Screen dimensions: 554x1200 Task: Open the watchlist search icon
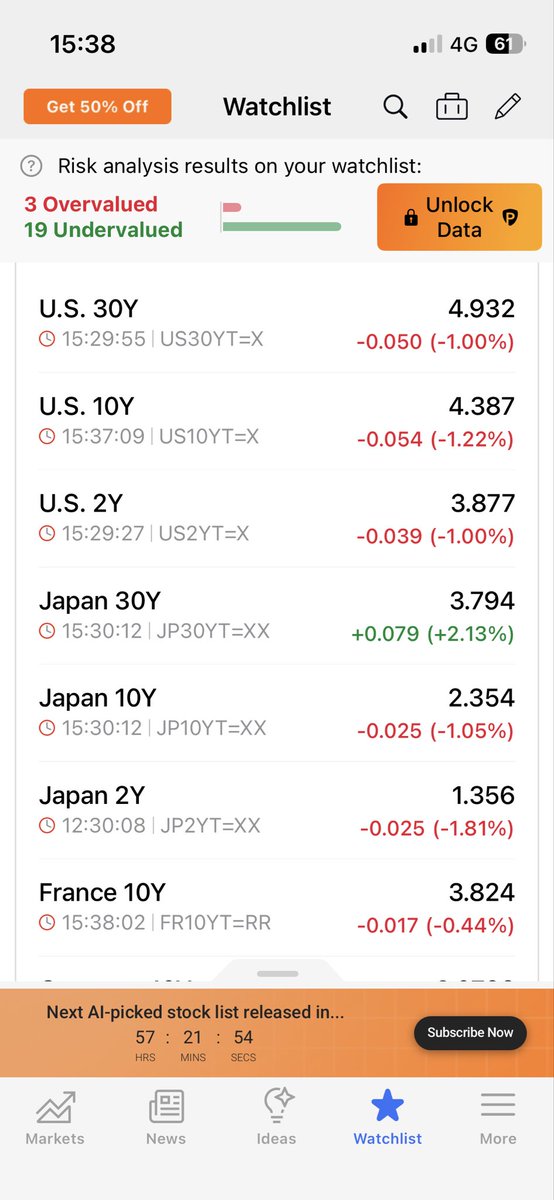coord(396,107)
